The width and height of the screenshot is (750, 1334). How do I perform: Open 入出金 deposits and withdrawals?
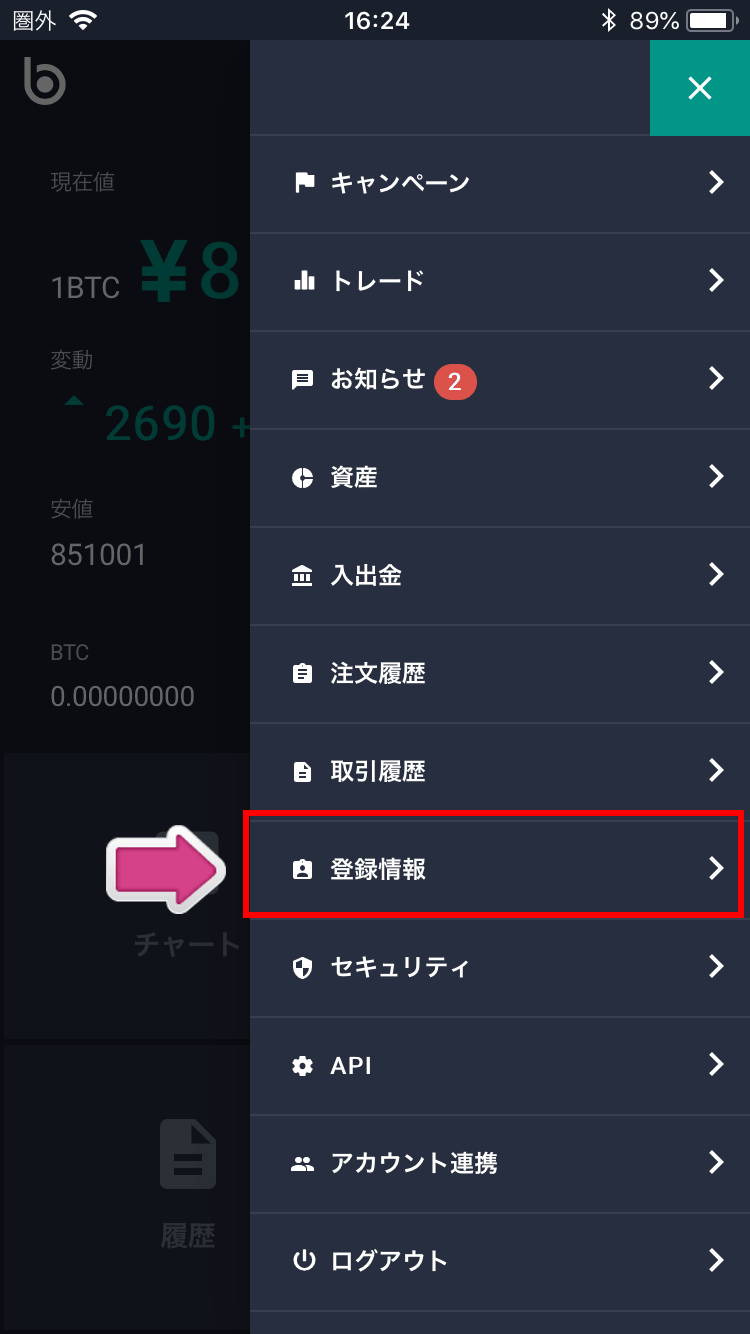pyautogui.click(x=500, y=576)
